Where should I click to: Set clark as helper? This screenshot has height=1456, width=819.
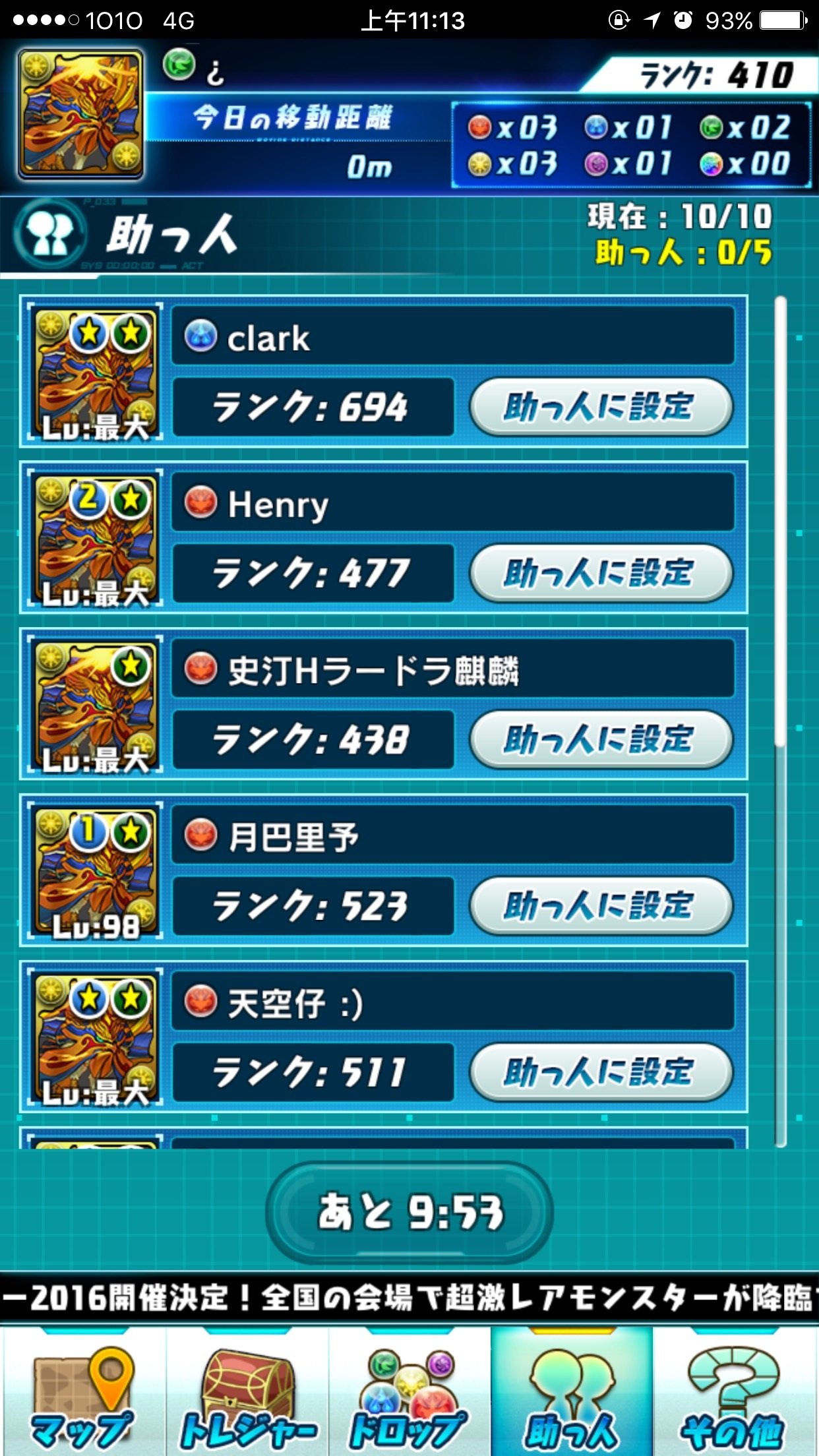pyautogui.click(x=601, y=407)
